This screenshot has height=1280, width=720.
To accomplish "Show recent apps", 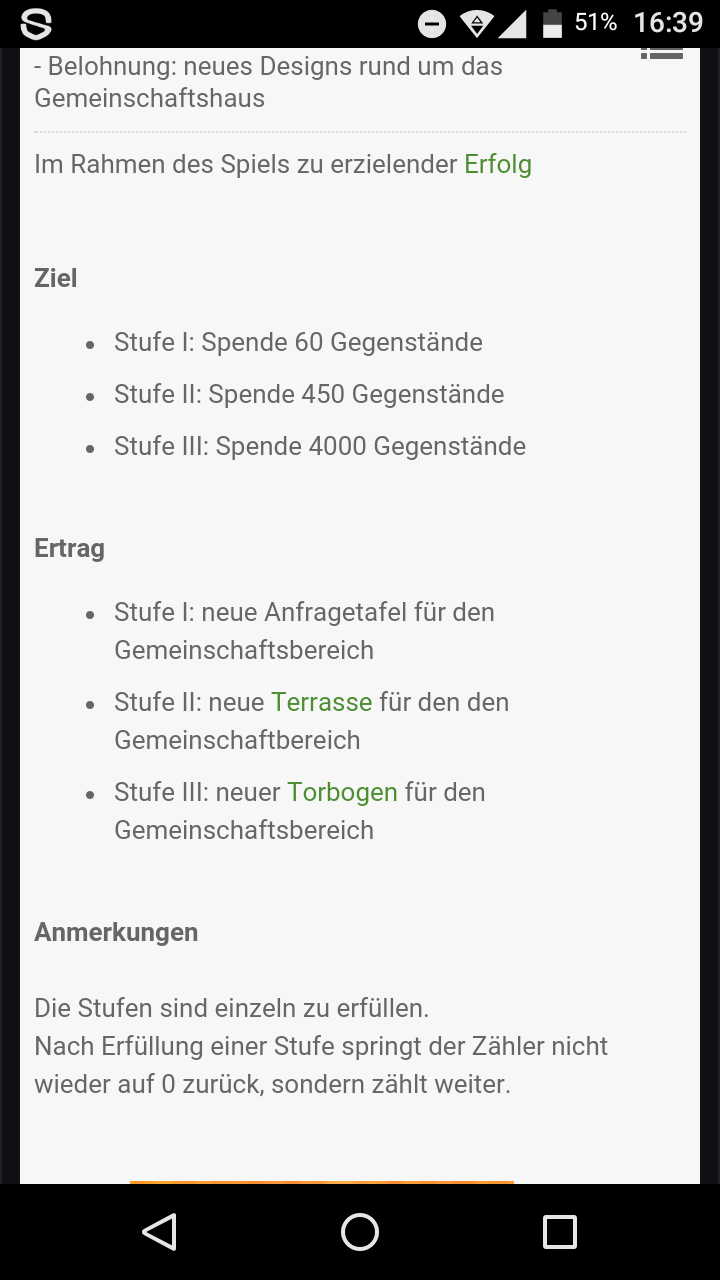I will pos(560,1232).
